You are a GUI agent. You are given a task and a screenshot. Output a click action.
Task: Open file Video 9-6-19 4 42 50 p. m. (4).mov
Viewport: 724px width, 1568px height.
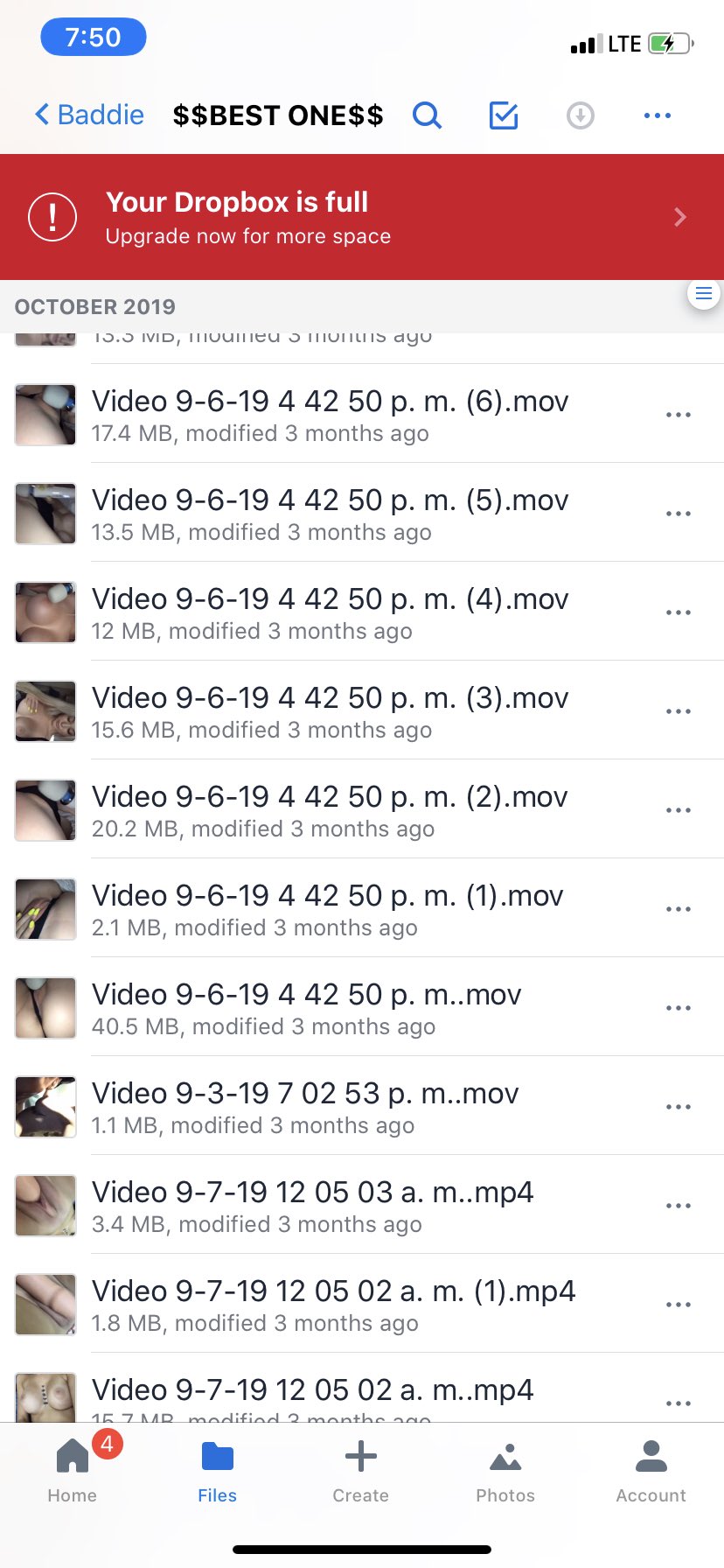click(x=330, y=612)
